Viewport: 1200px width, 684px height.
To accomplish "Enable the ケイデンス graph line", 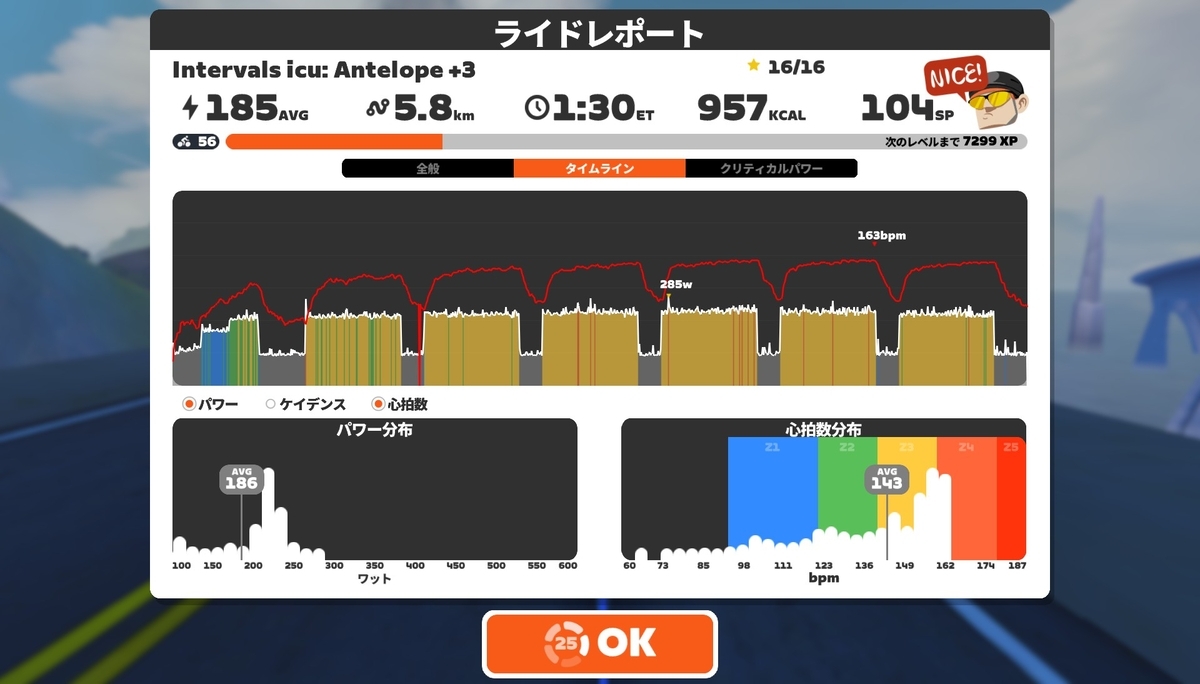I will coord(305,404).
